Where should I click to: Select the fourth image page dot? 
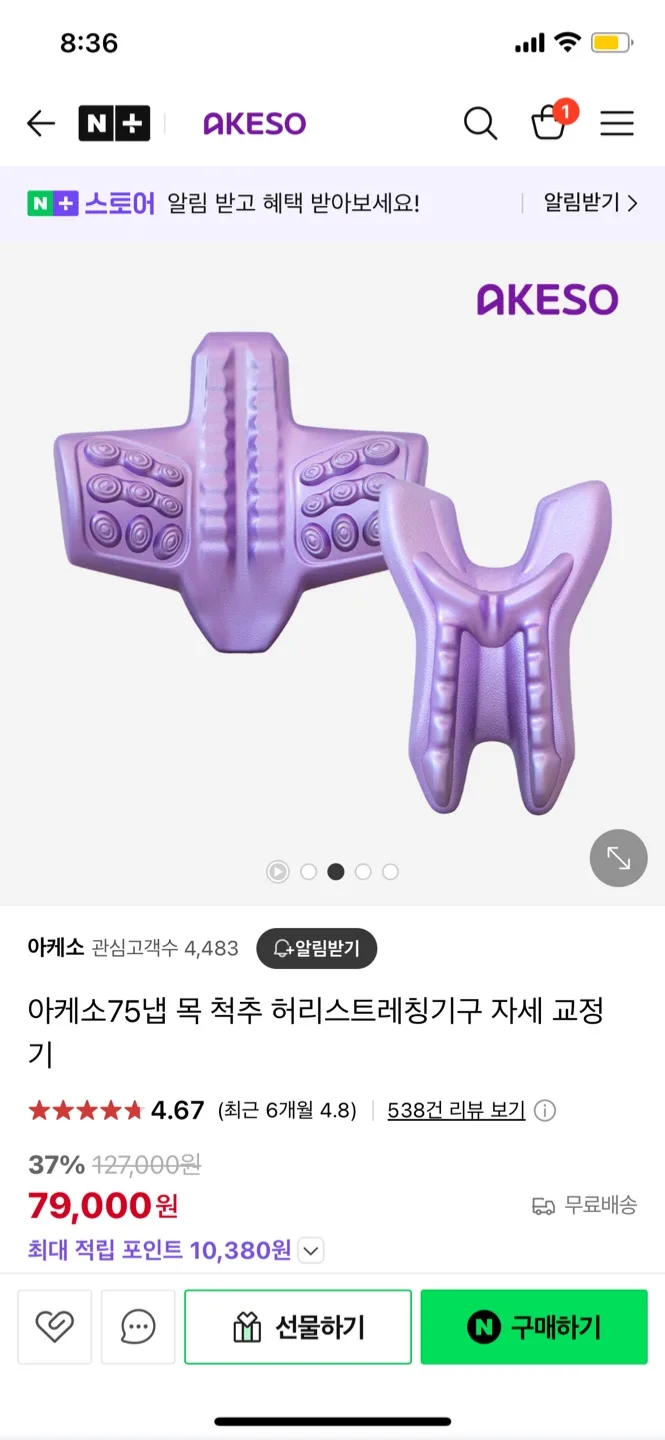point(363,872)
